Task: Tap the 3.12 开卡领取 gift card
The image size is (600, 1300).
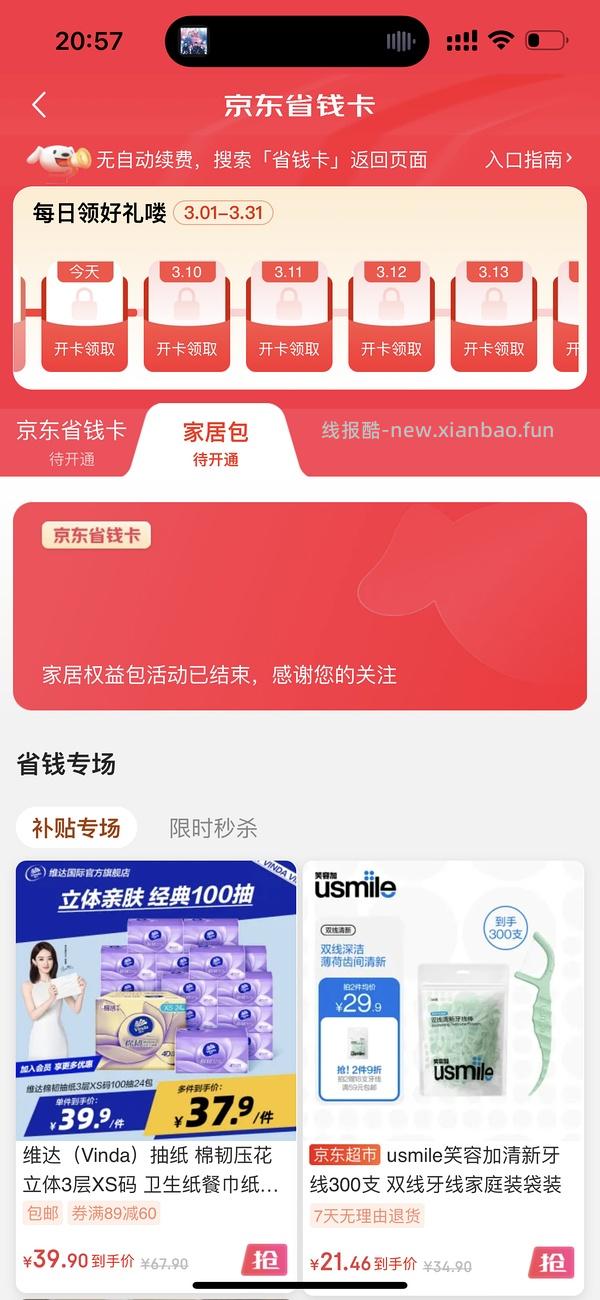Action: click(x=391, y=315)
